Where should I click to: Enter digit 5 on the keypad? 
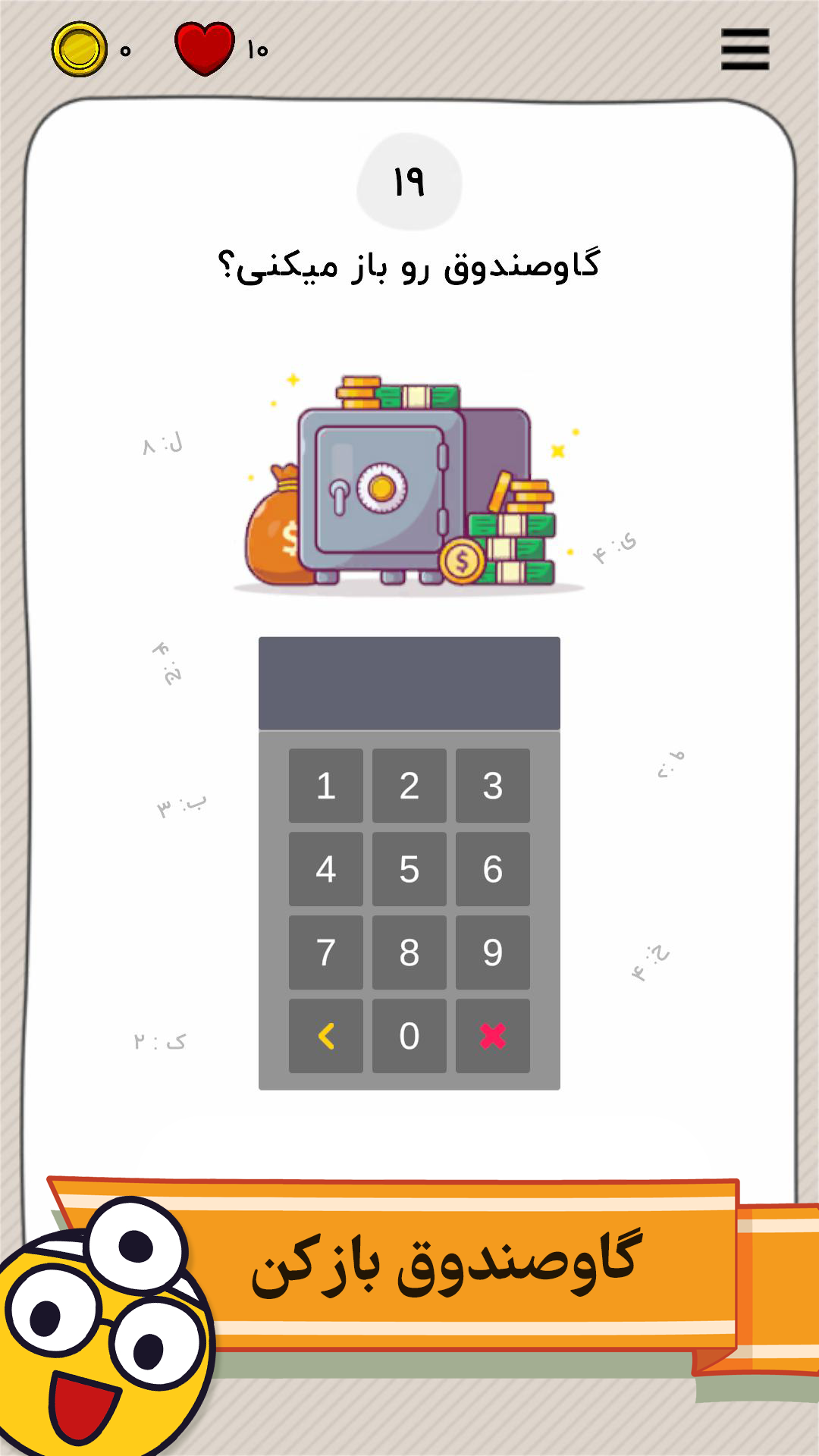click(x=409, y=869)
